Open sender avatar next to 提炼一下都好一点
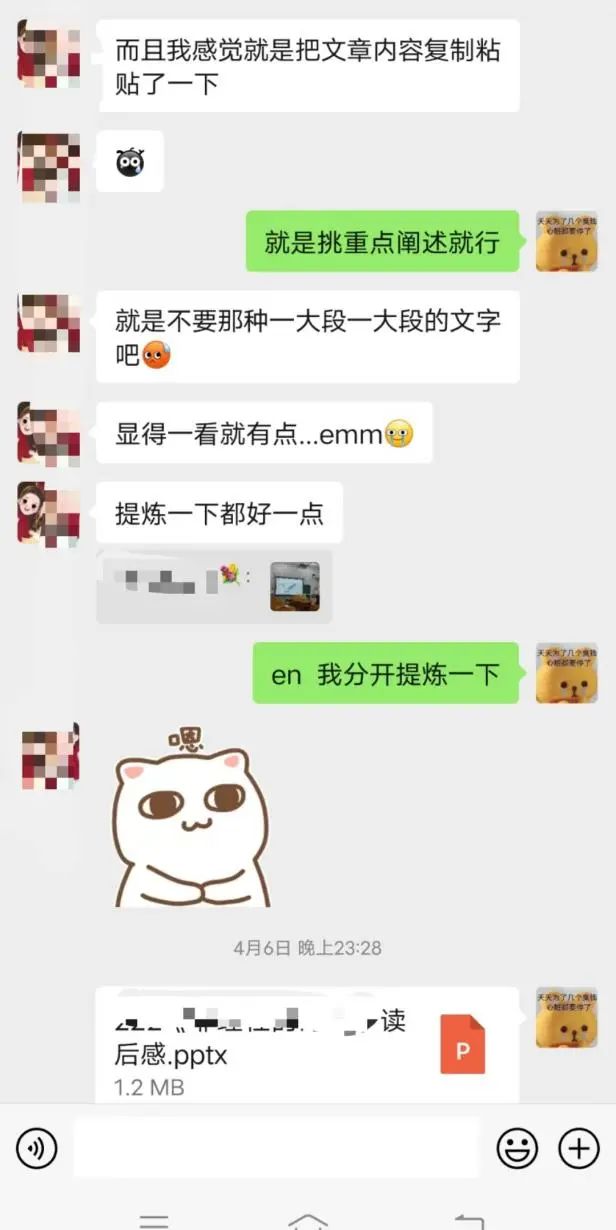This screenshot has width=616, height=1230. pyautogui.click(x=48, y=513)
